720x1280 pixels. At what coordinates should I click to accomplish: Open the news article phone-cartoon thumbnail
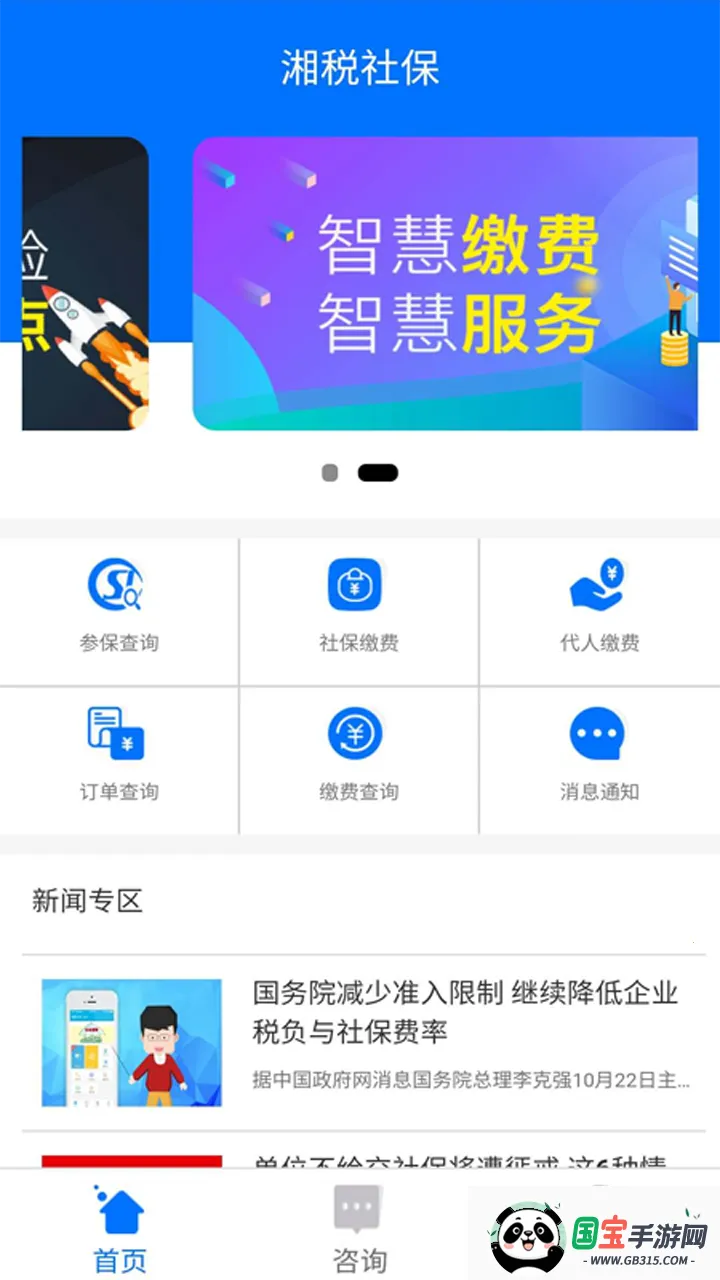point(131,1042)
